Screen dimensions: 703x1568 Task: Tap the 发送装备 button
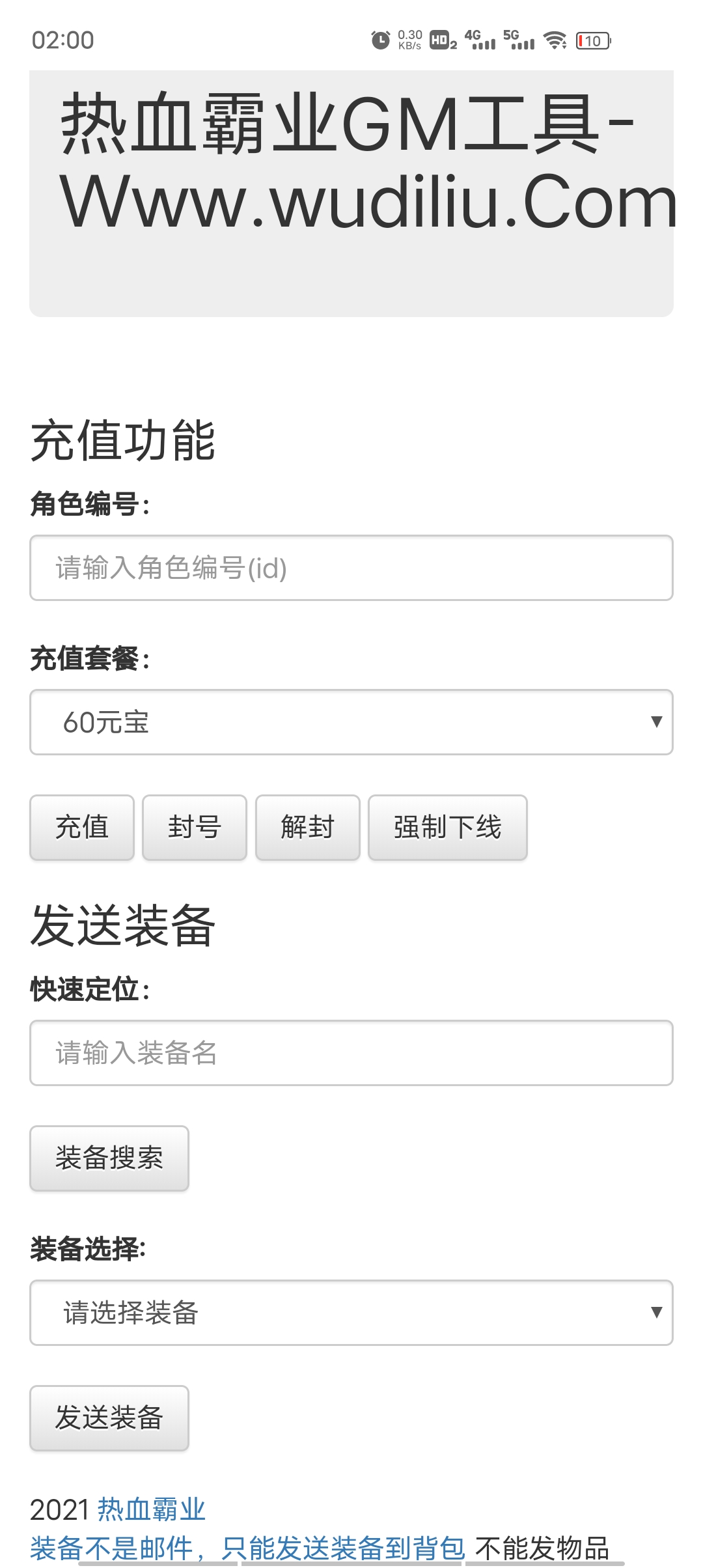[x=109, y=1418]
